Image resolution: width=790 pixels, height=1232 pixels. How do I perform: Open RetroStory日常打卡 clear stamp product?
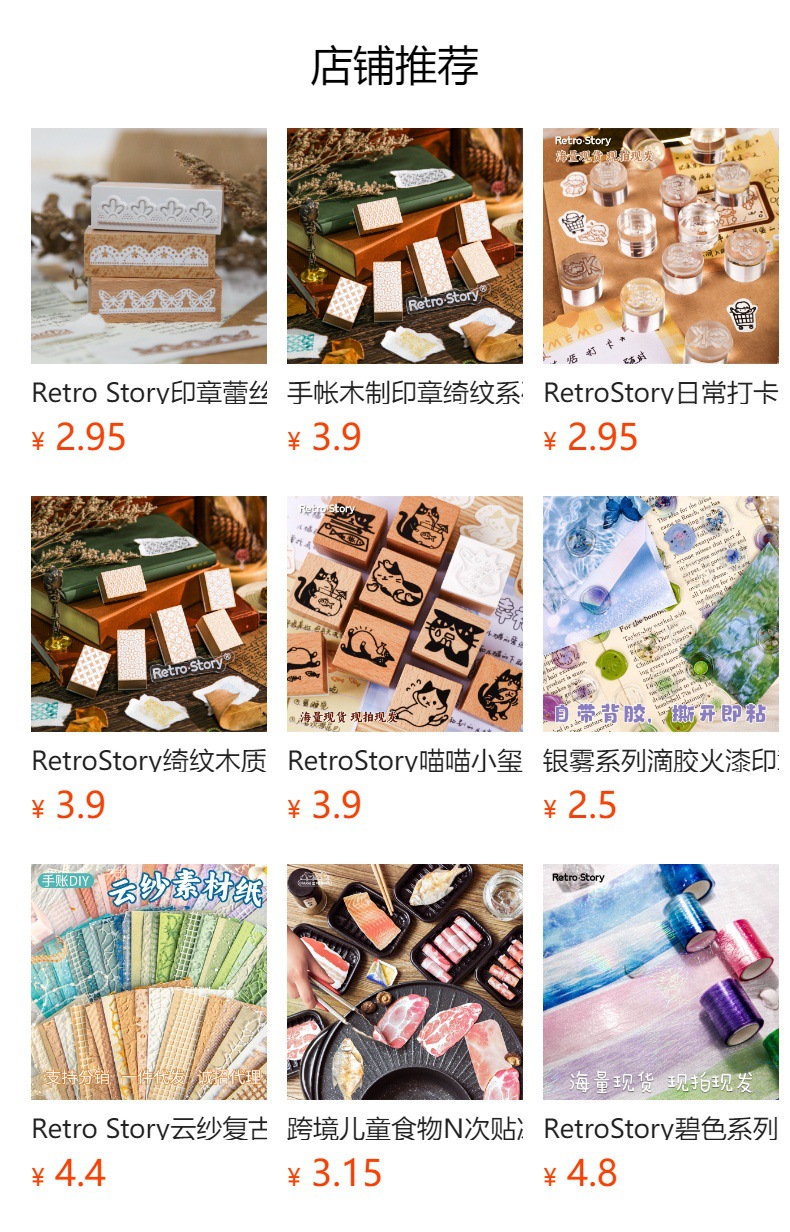[x=661, y=292]
